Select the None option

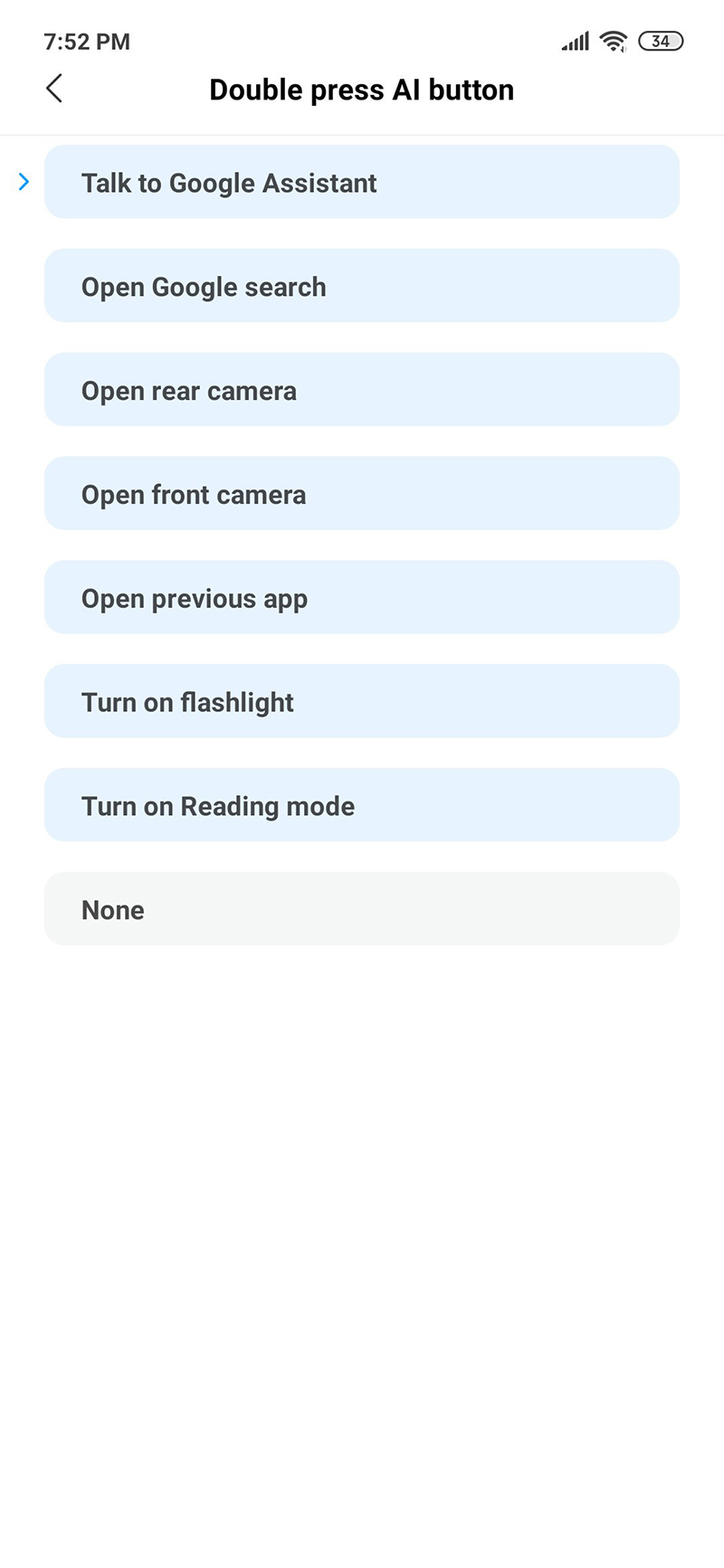coord(361,909)
